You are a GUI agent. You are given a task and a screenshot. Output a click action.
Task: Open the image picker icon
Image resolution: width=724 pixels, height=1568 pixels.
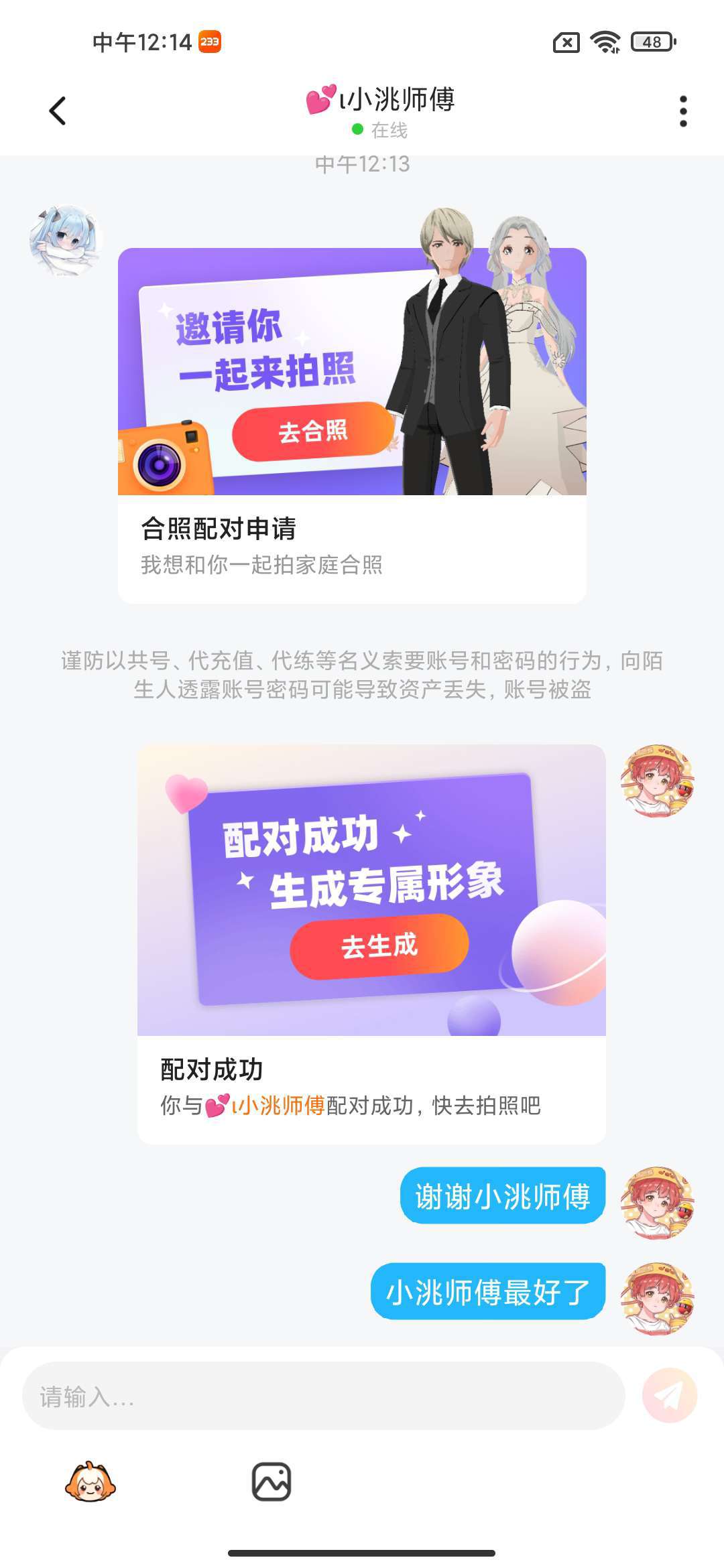point(271,1482)
